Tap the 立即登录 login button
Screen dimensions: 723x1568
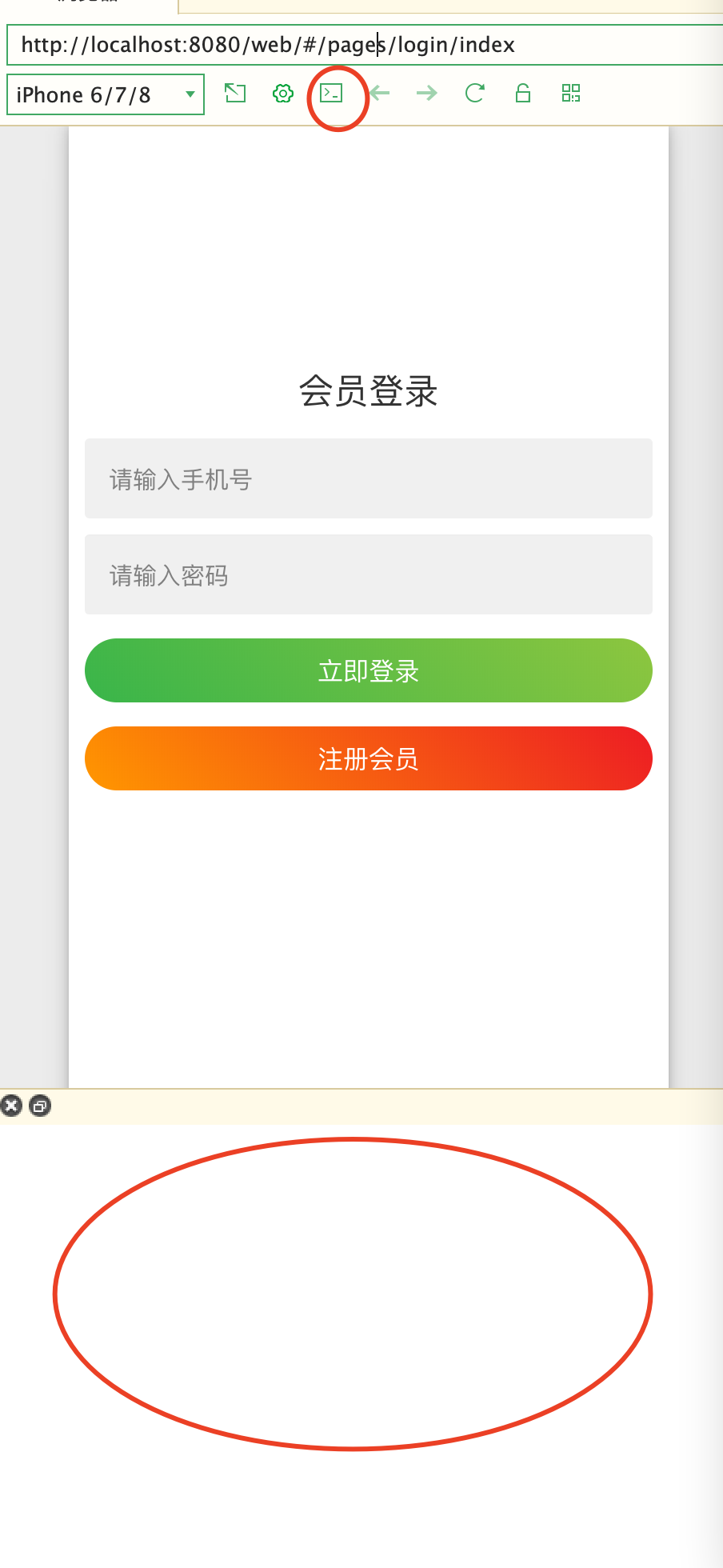tap(369, 670)
